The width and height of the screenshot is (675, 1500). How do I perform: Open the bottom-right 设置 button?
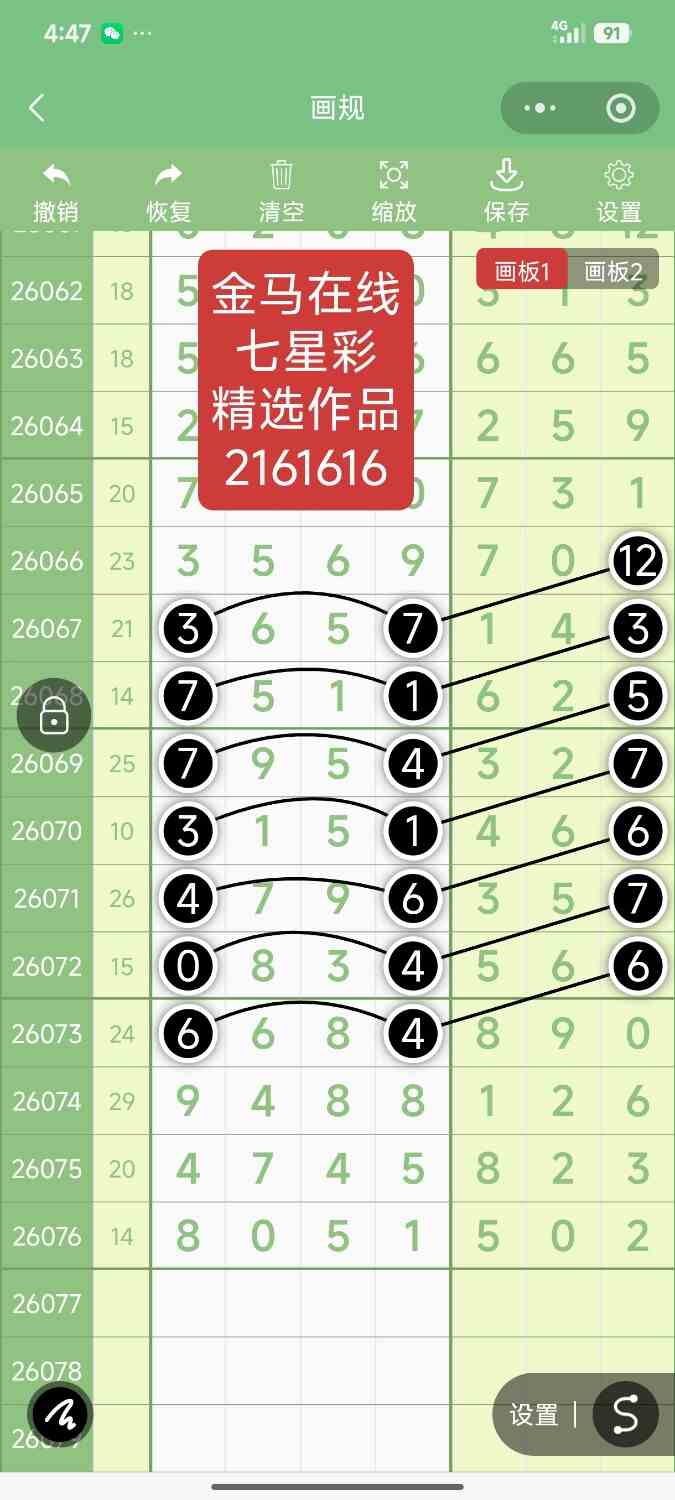coord(534,1415)
